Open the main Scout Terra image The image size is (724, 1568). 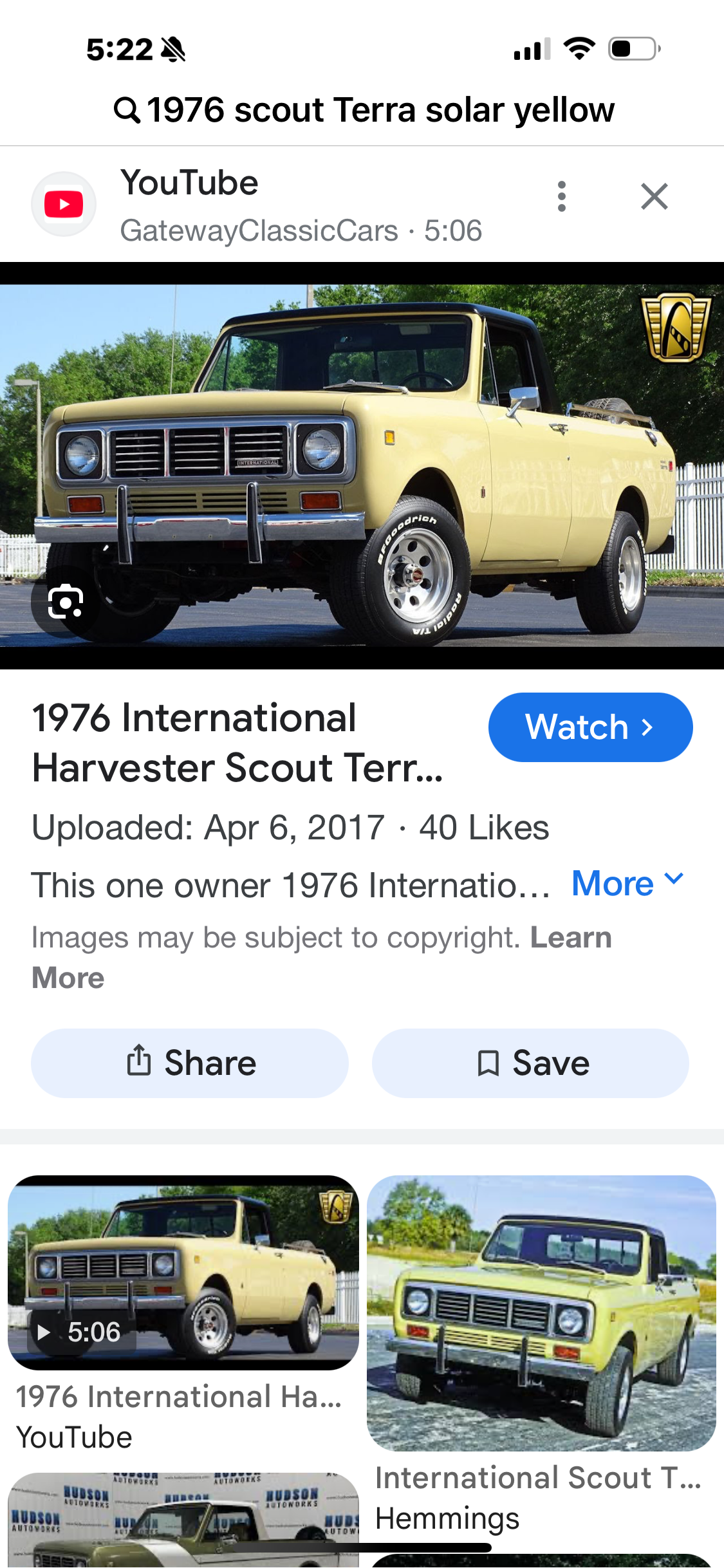(362, 465)
